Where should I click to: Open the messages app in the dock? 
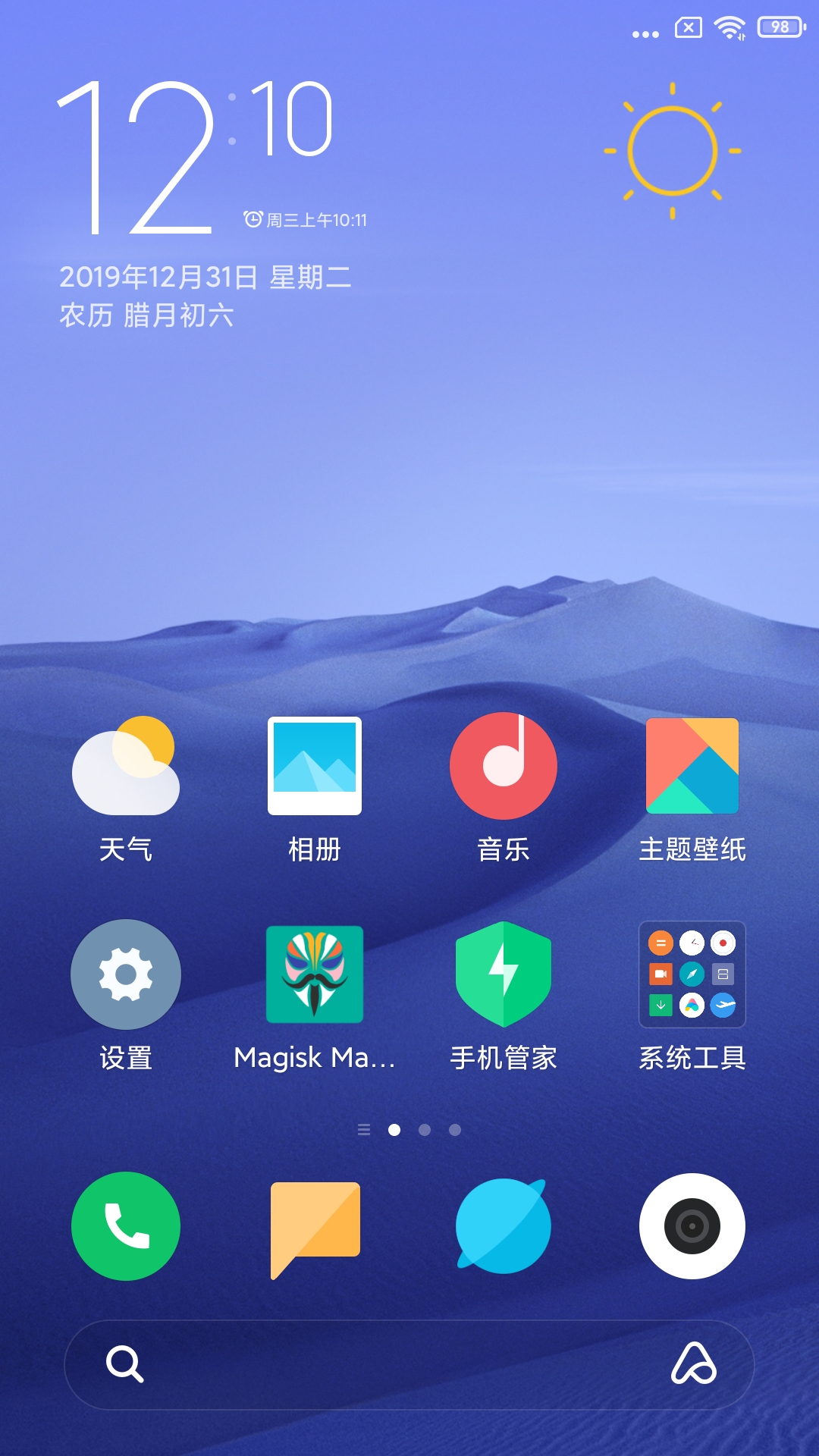tap(315, 1226)
